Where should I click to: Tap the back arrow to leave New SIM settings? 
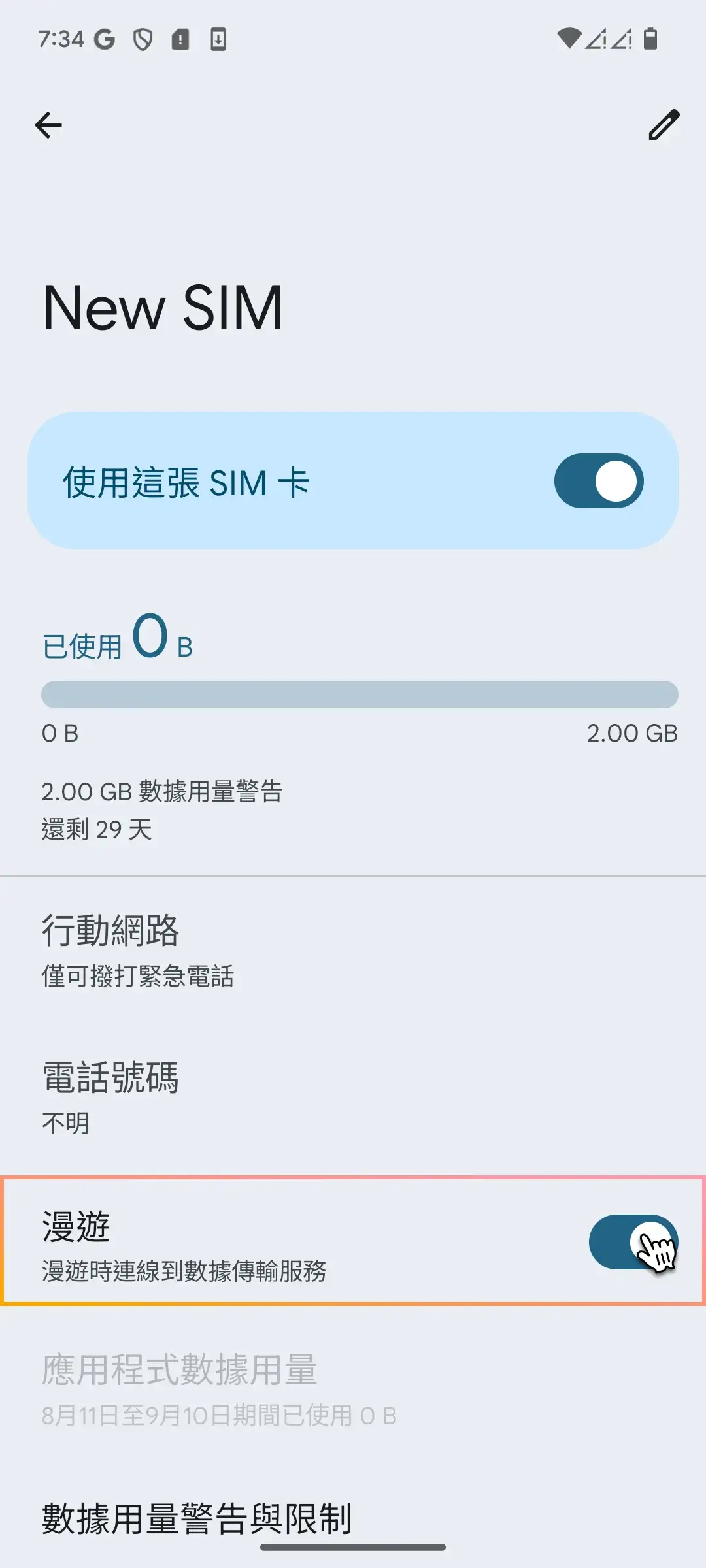coord(48,124)
